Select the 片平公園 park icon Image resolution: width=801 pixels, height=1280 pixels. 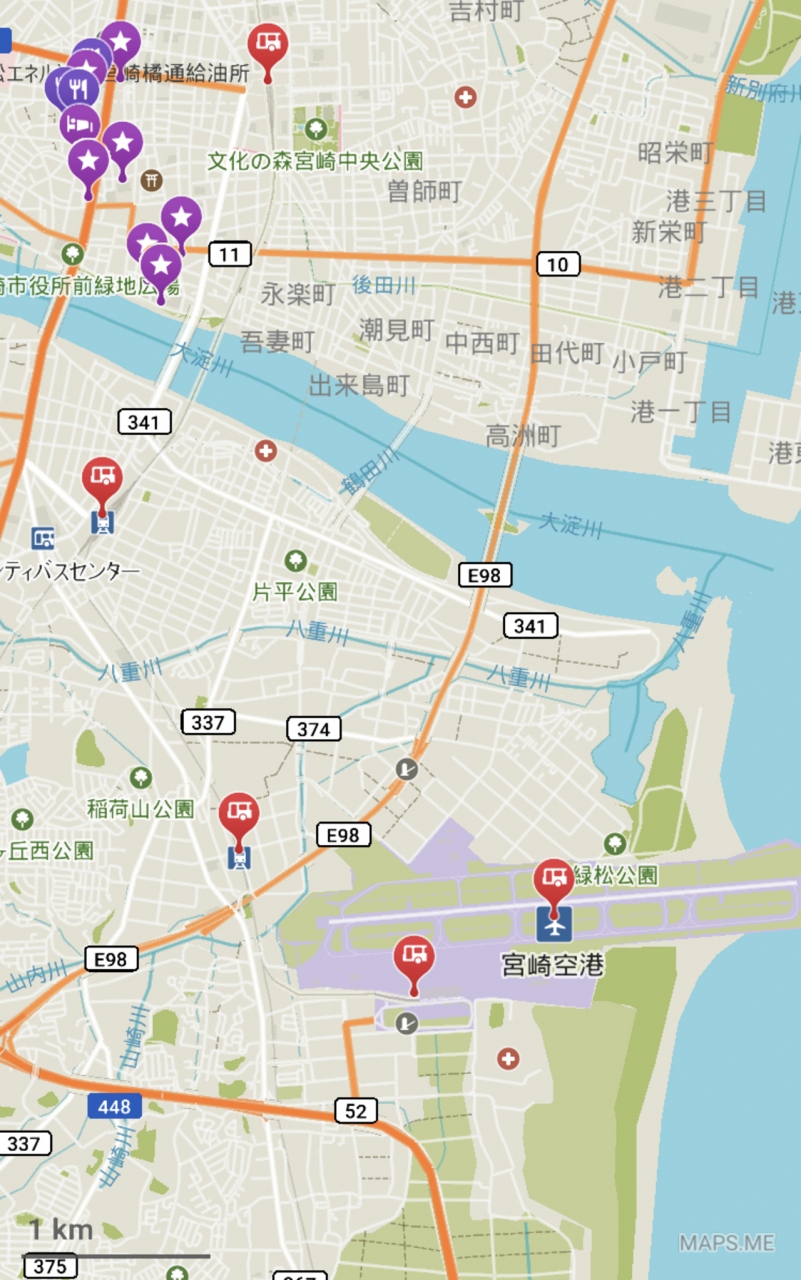(295, 561)
